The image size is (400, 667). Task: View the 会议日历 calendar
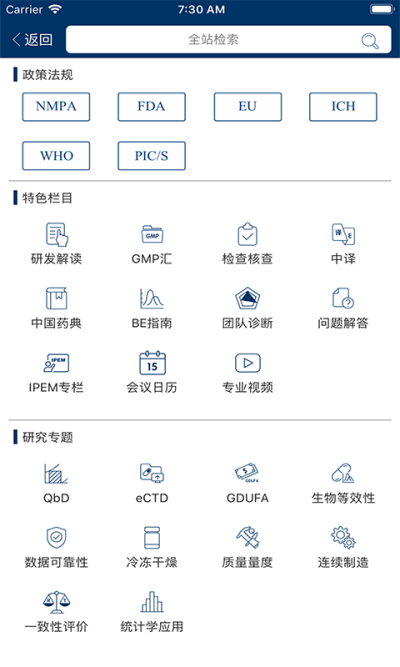pyautogui.click(x=152, y=373)
